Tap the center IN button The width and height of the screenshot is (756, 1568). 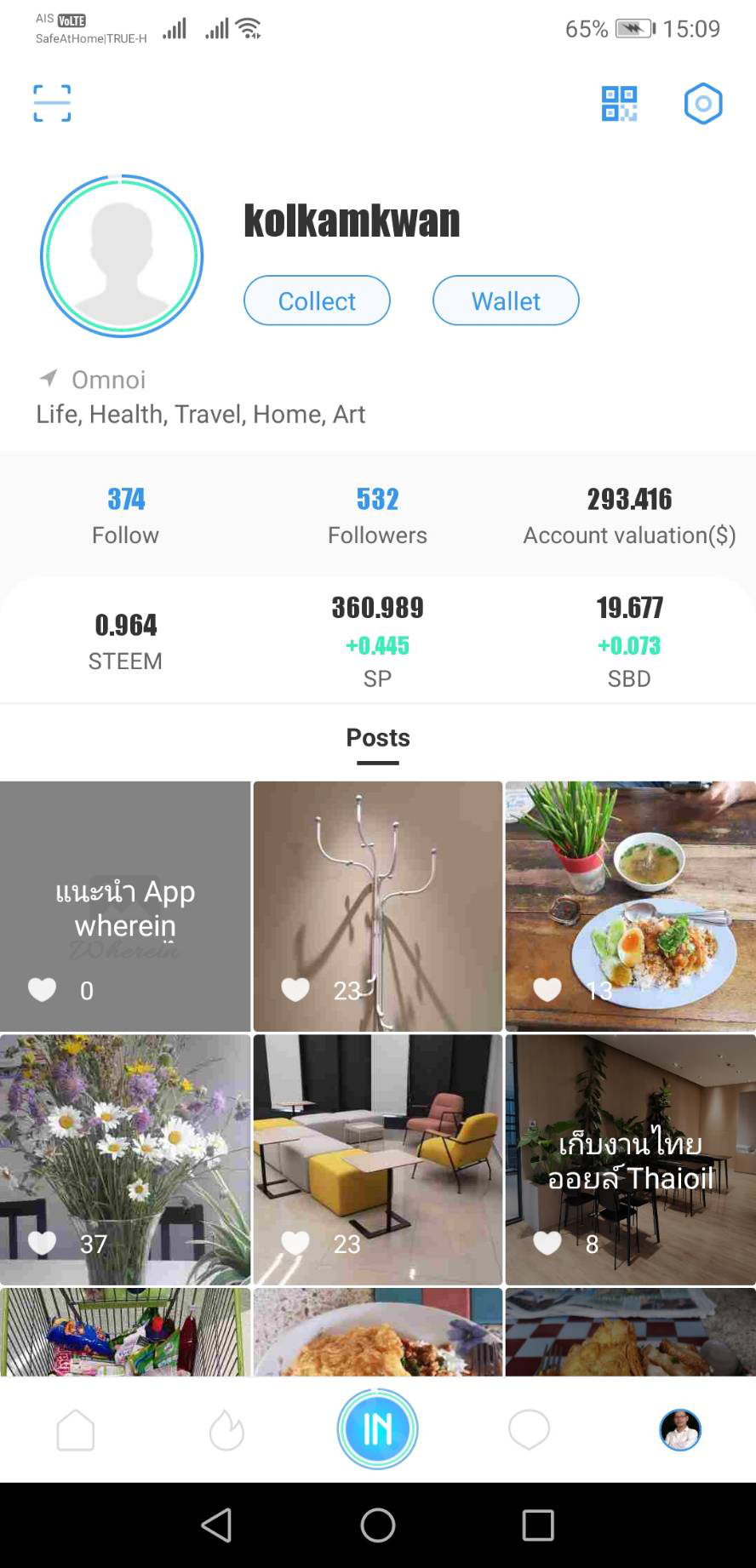[377, 1429]
